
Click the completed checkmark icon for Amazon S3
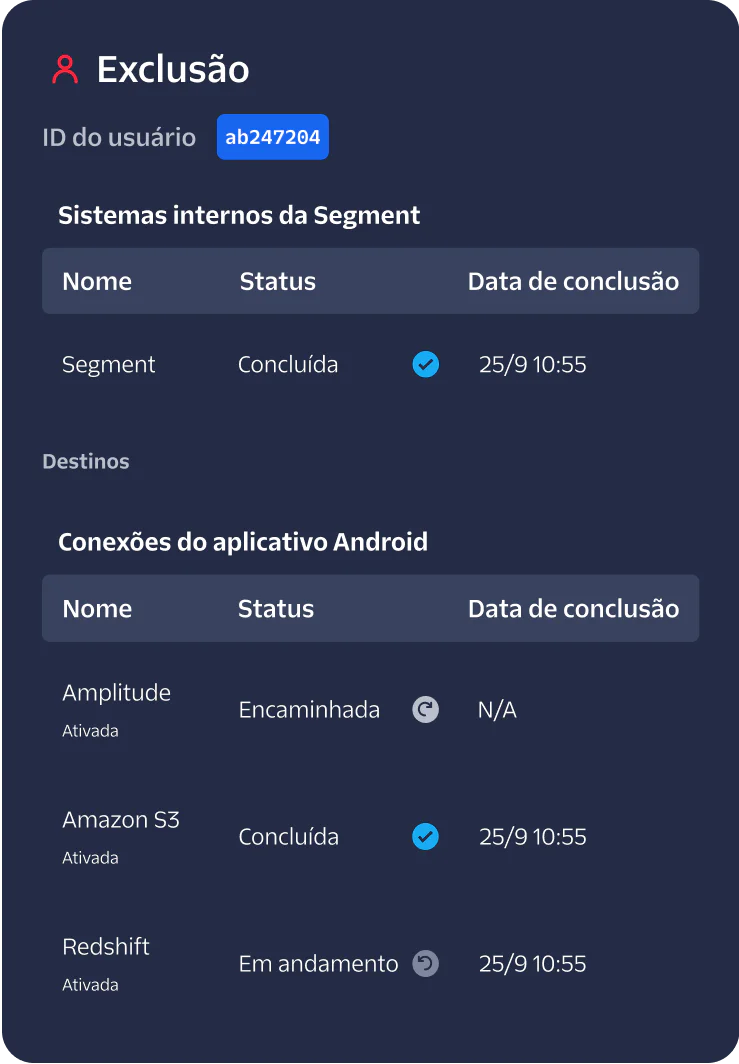[425, 836]
